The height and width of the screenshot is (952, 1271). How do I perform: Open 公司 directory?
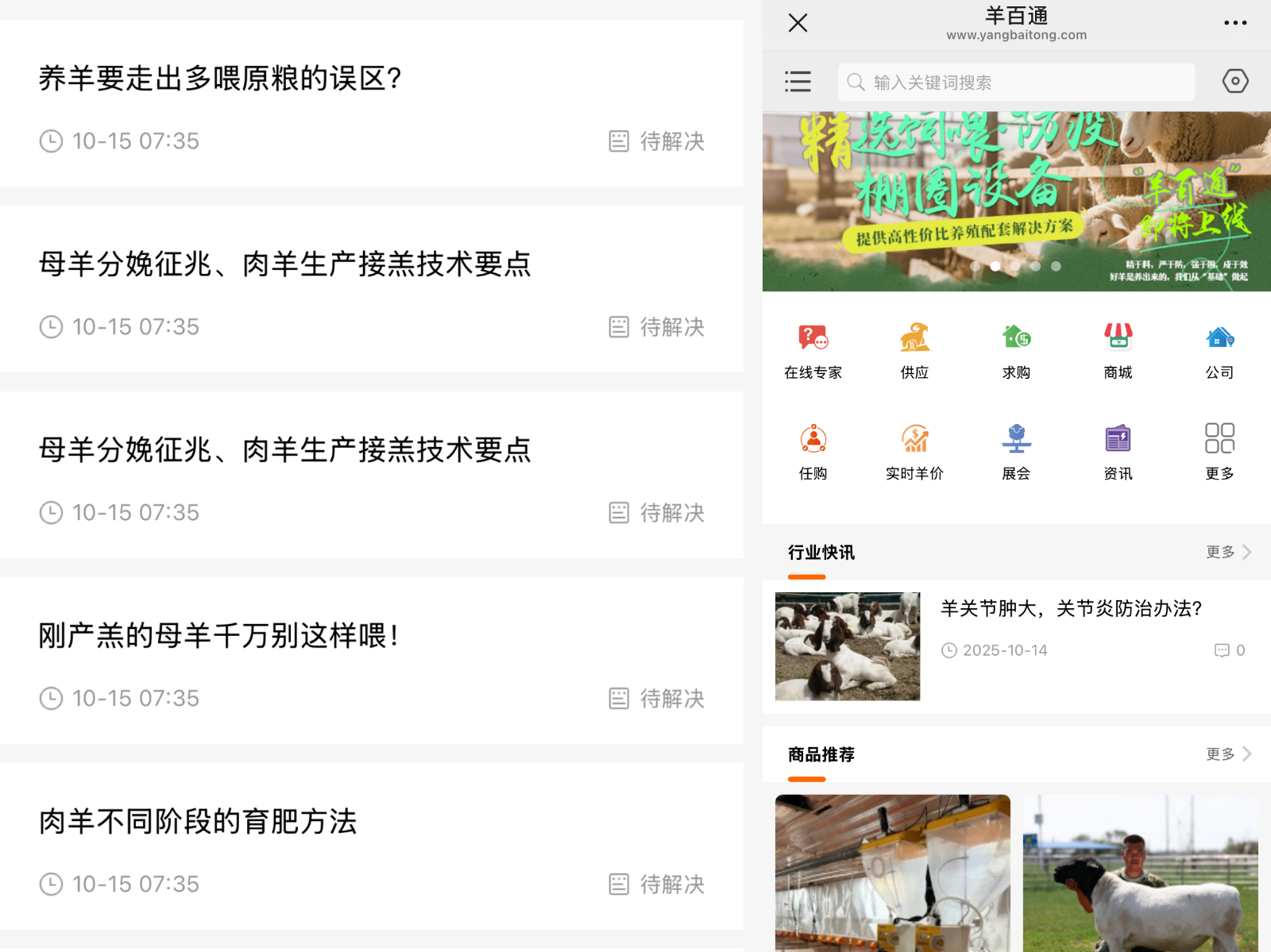(1219, 350)
